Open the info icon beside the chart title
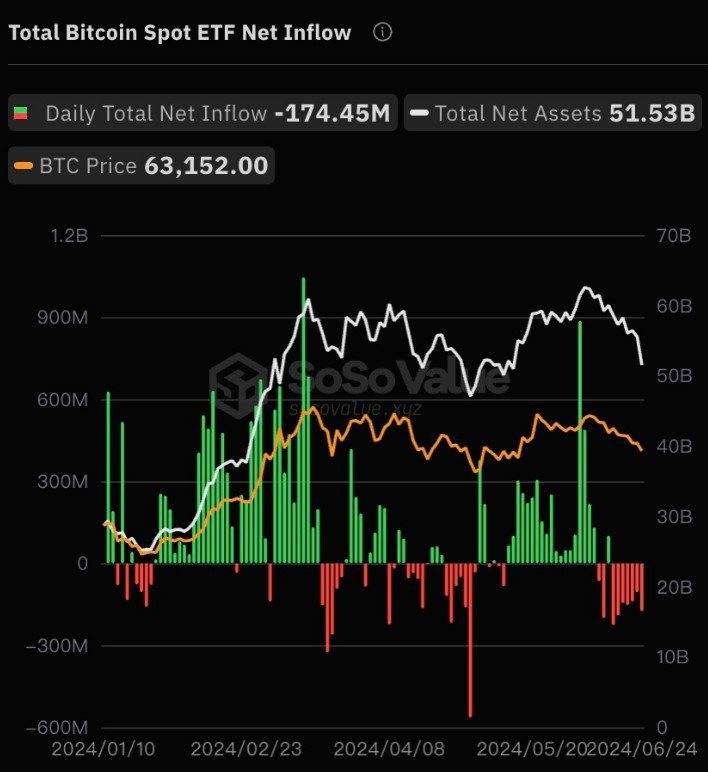 point(383,32)
